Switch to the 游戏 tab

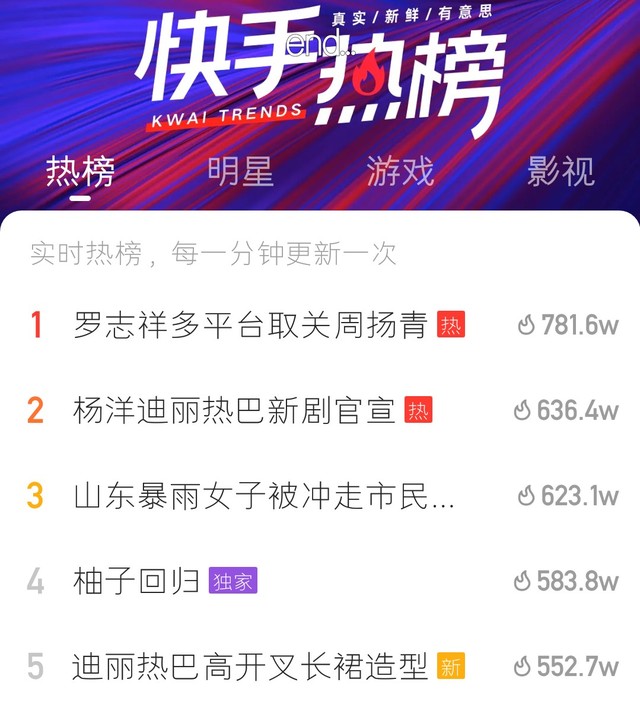400,172
